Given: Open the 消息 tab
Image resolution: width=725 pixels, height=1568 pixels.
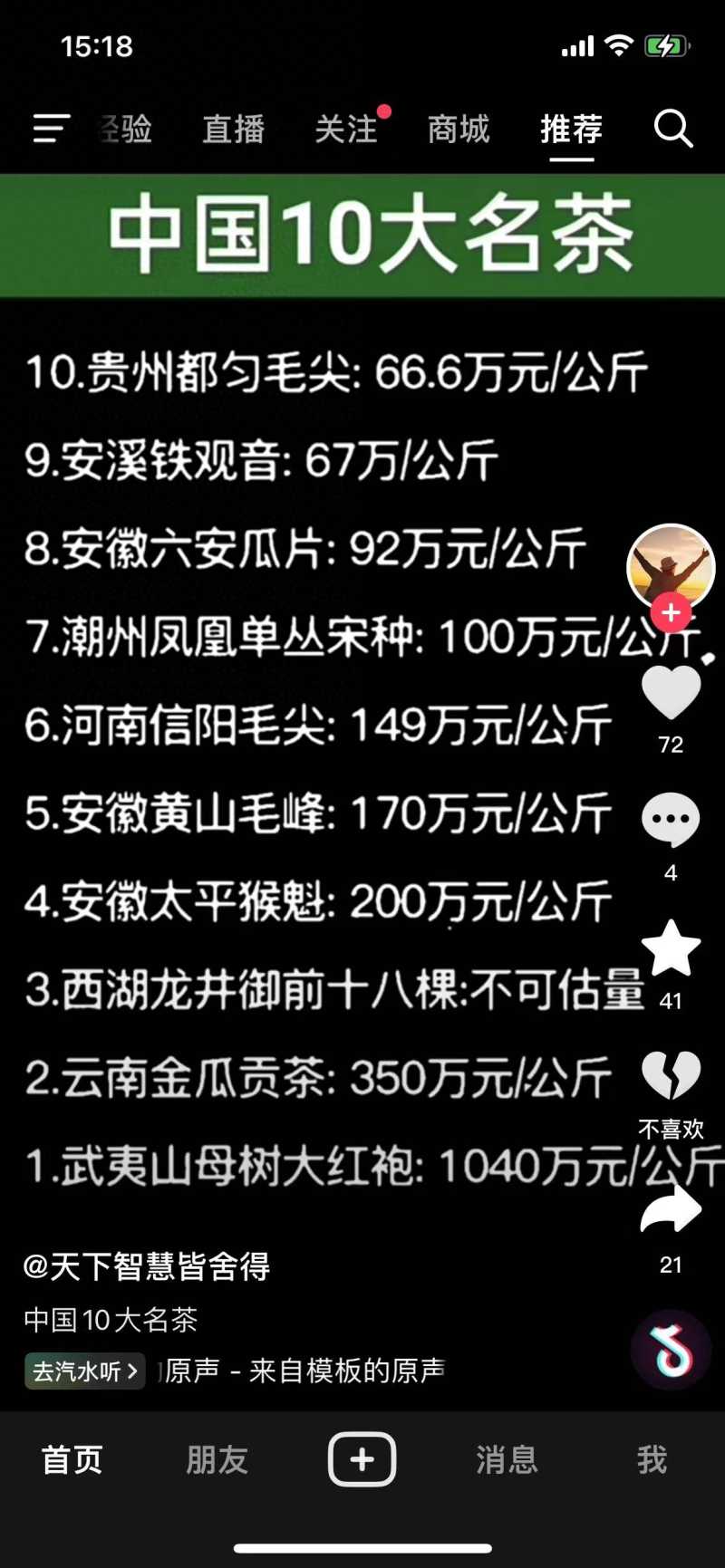Looking at the screenshot, I should (507, 1459).
